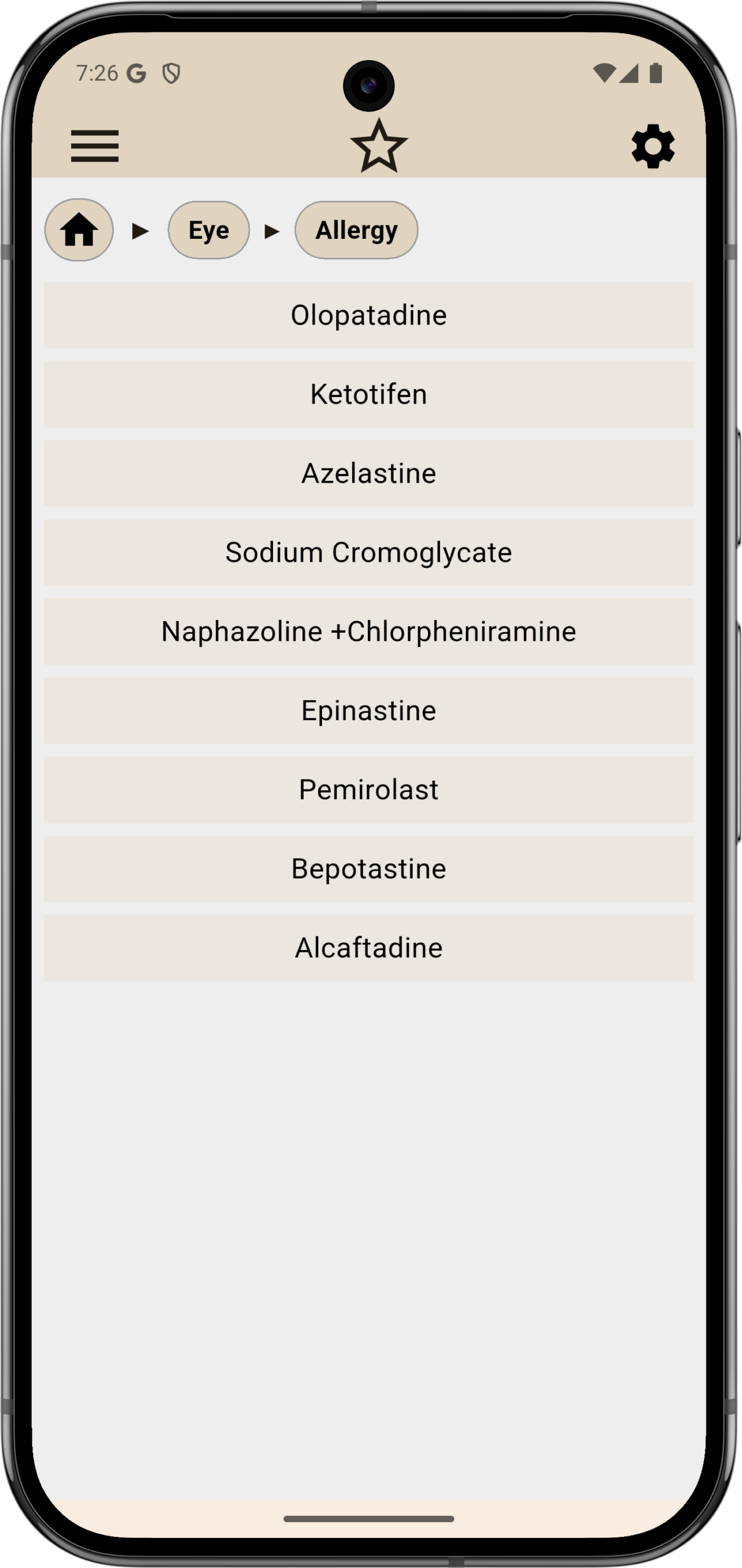This screenshot has width=742, height=1568.
Task: Select the Allergy breadcrumb chip
Action: (x=356, y=230)
